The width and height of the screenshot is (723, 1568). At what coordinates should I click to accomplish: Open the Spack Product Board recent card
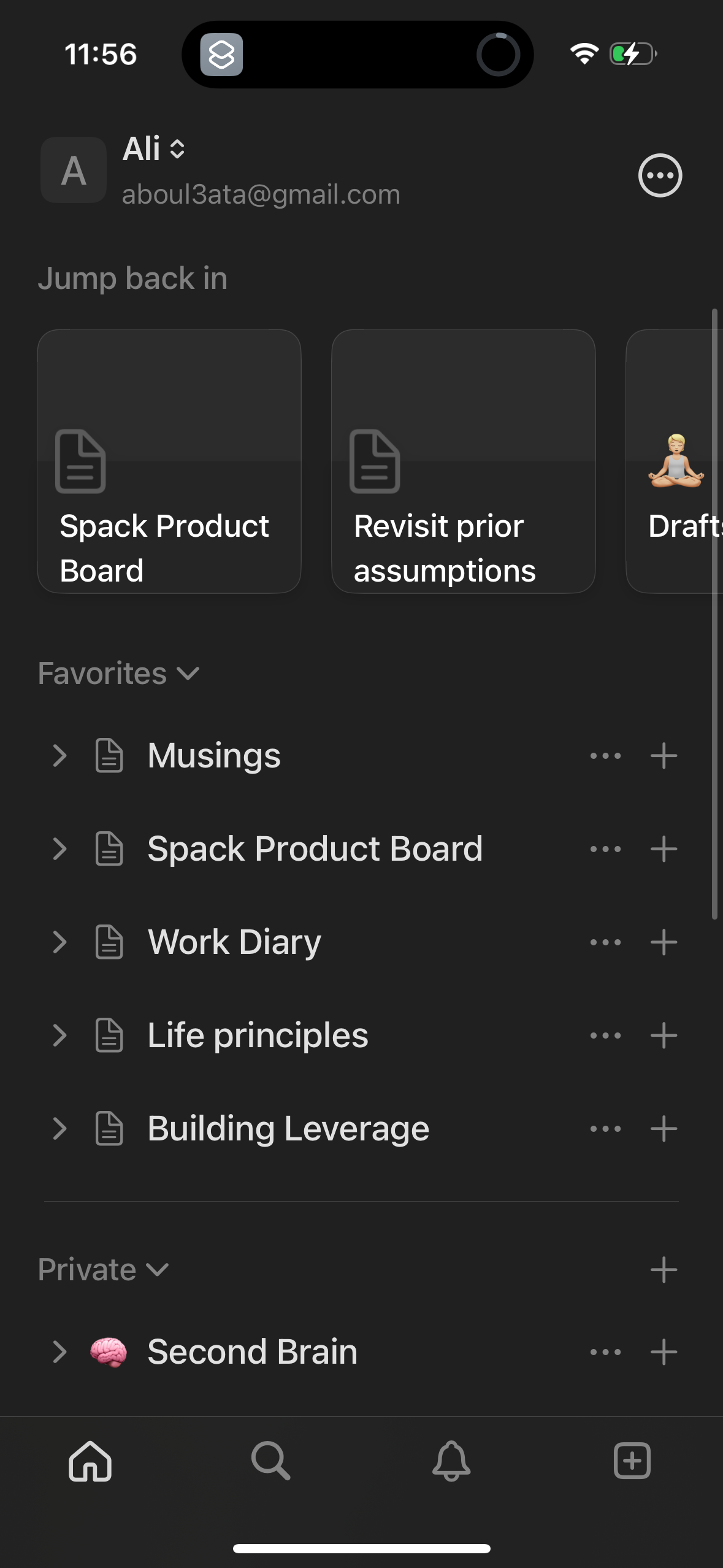pos(169,460)
